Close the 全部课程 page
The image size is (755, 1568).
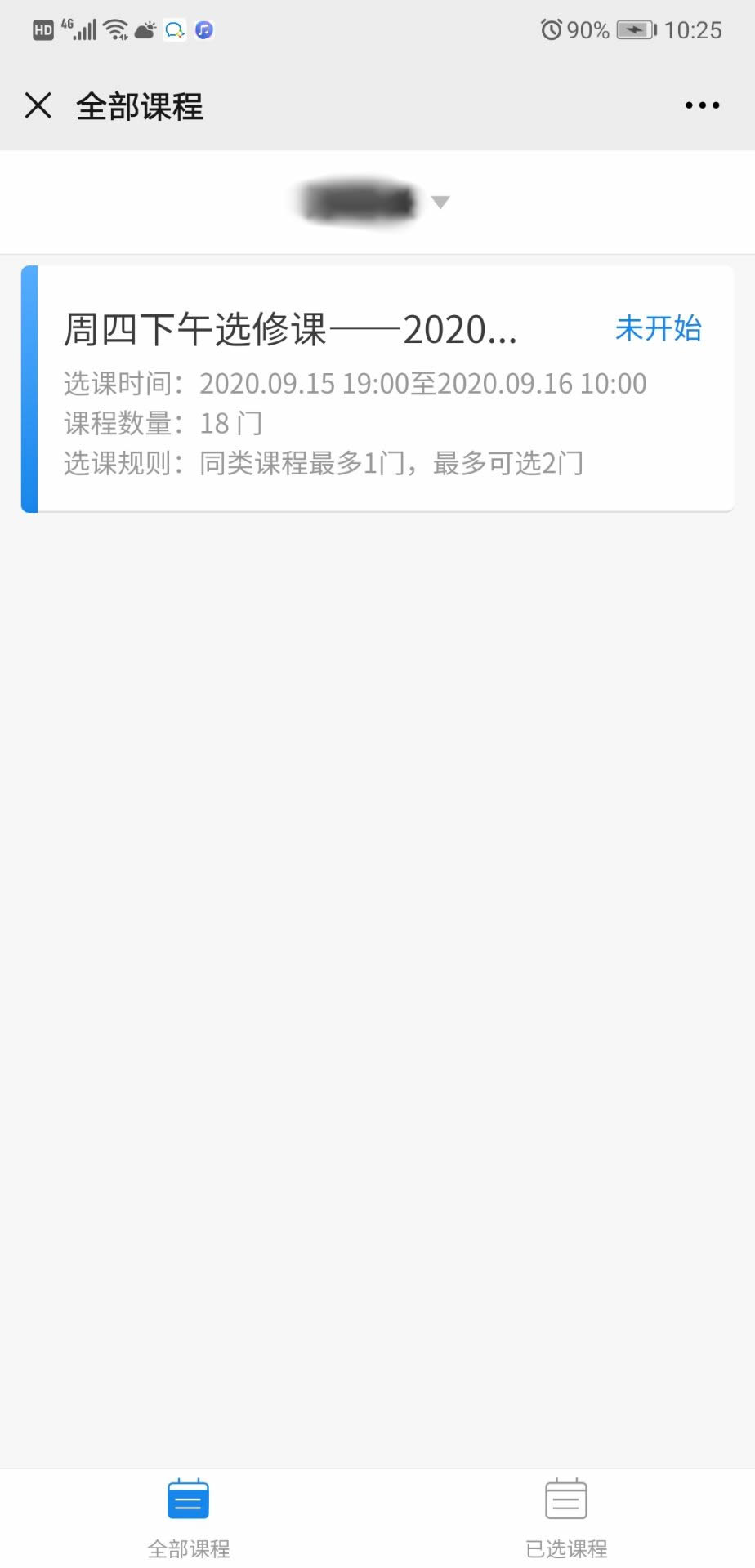pos(38,105)
